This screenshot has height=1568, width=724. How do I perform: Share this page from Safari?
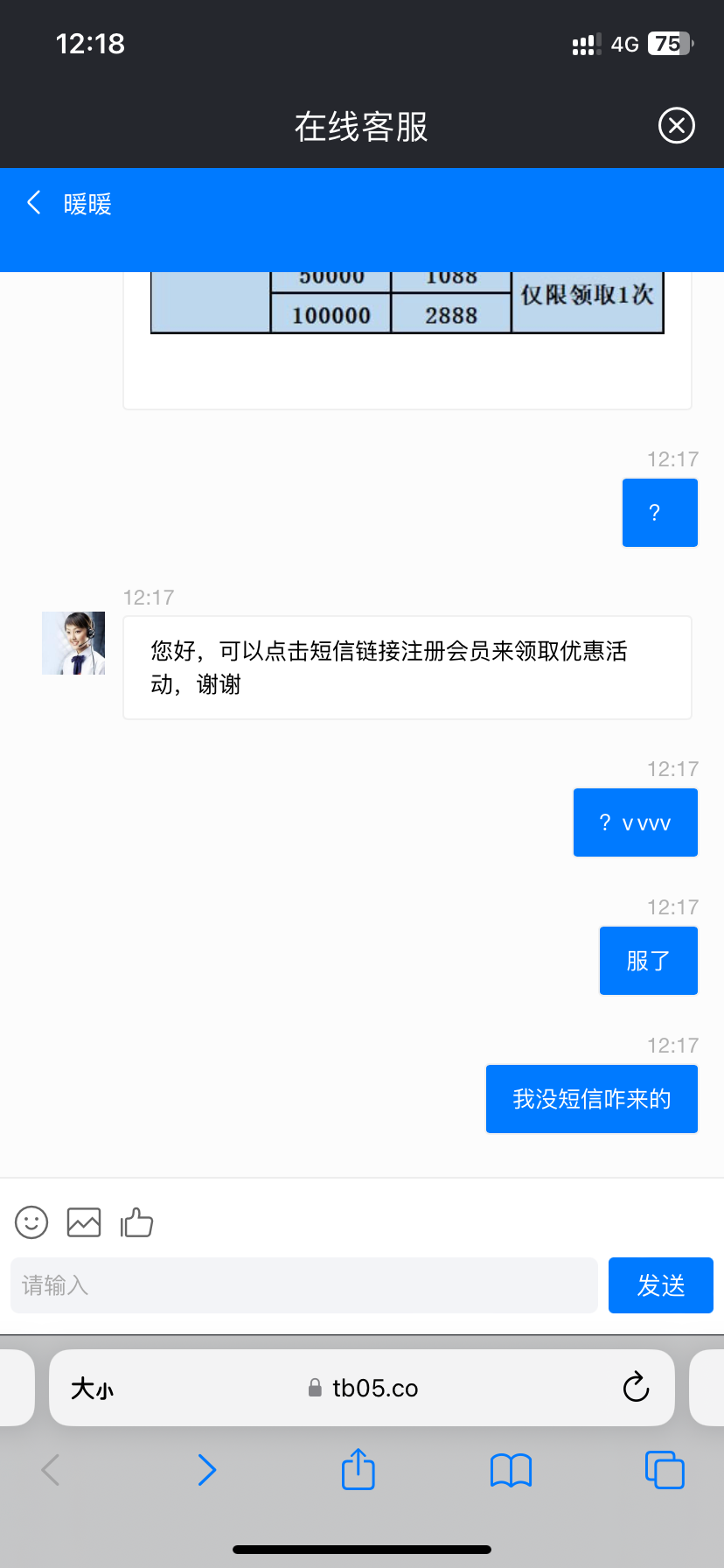pyautogui.click(x=358, y=1469)
